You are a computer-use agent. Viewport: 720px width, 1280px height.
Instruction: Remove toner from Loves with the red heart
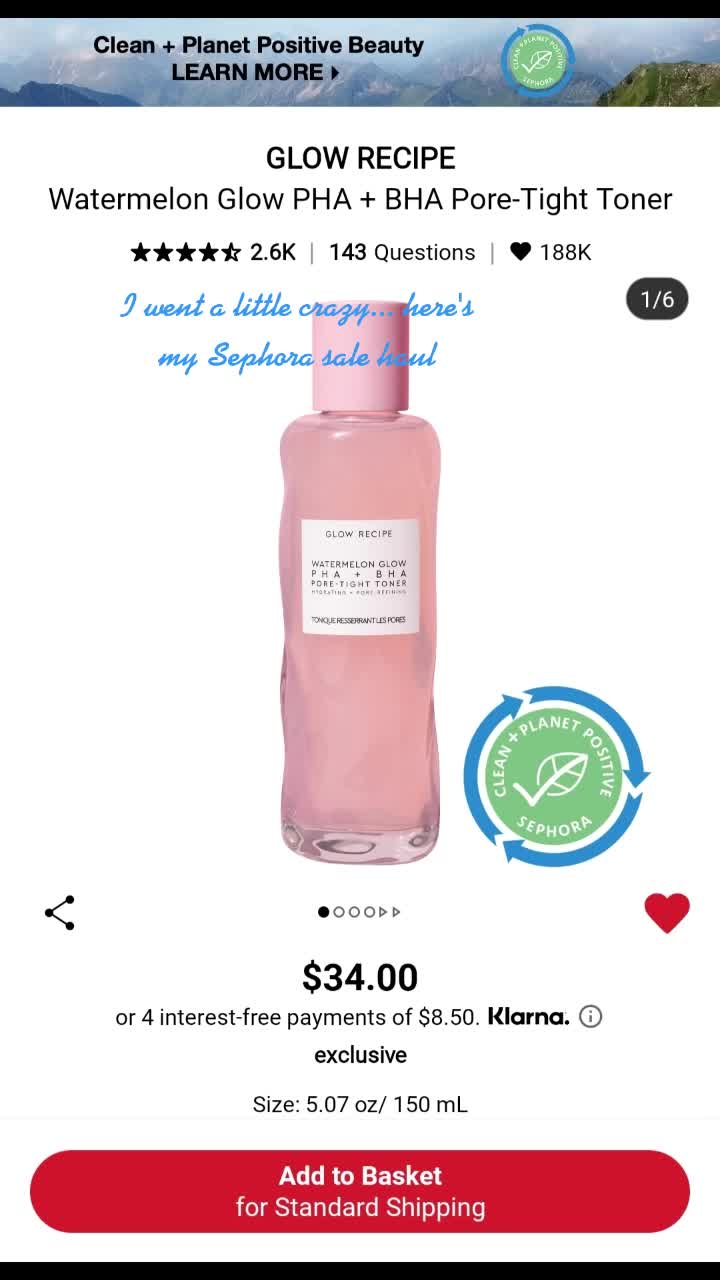[667, 913]
